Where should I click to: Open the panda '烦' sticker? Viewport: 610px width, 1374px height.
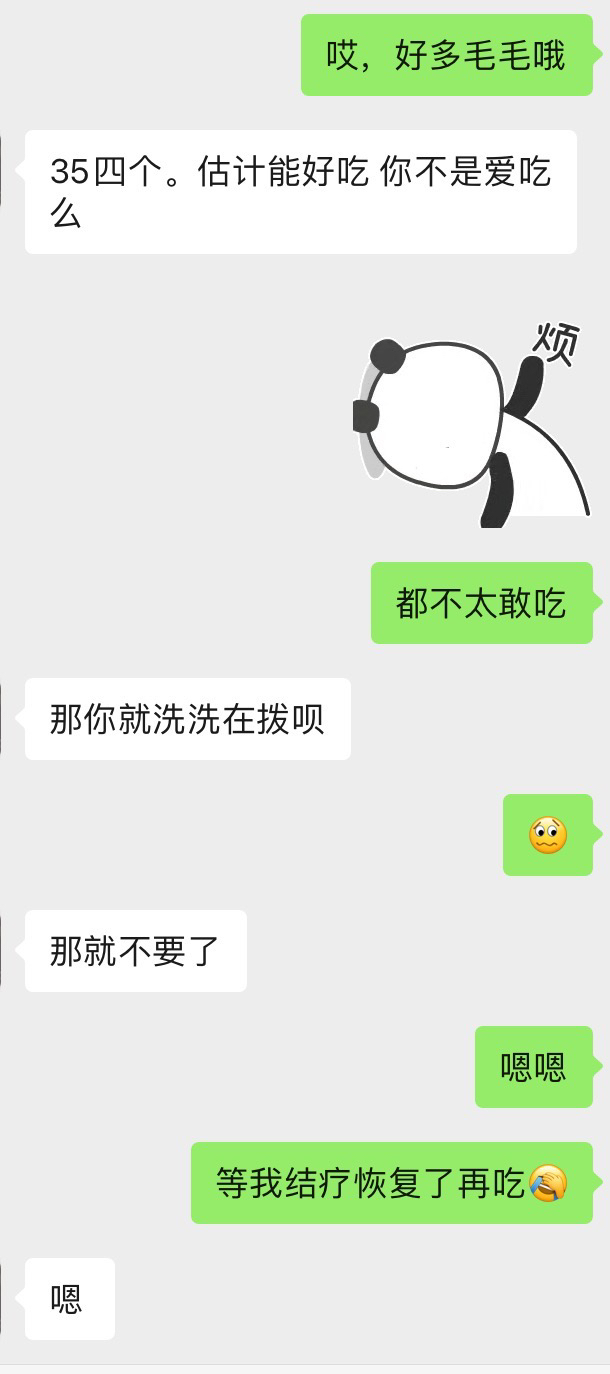472,424
